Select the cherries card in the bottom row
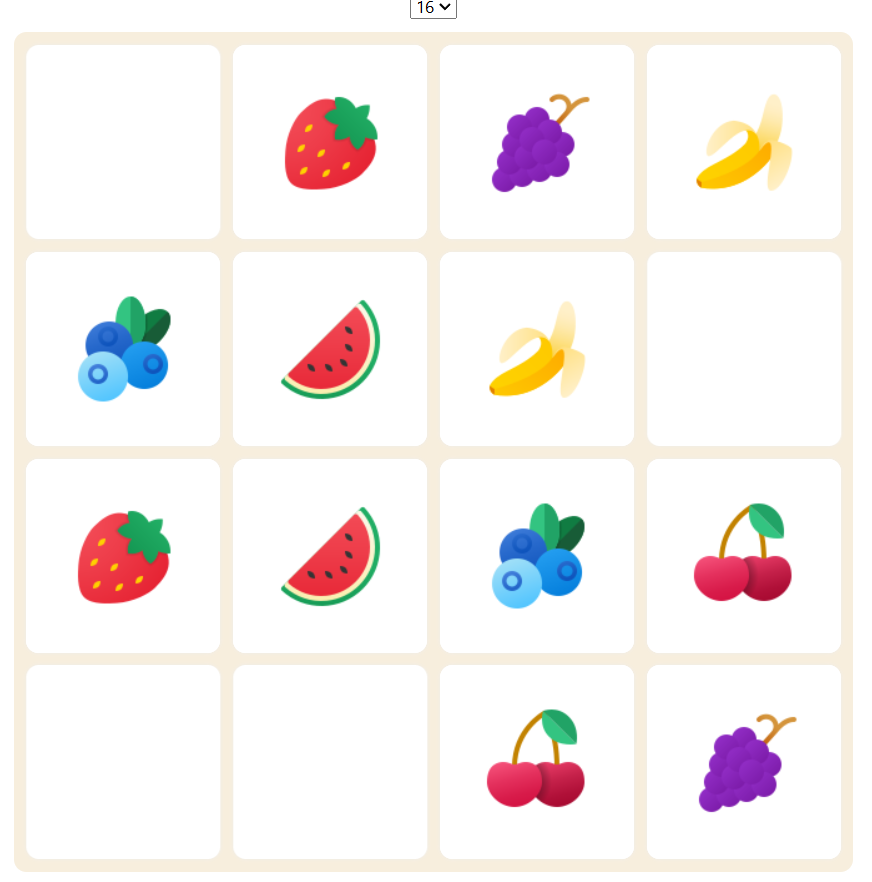872x882 pixels. click(536, 761)
